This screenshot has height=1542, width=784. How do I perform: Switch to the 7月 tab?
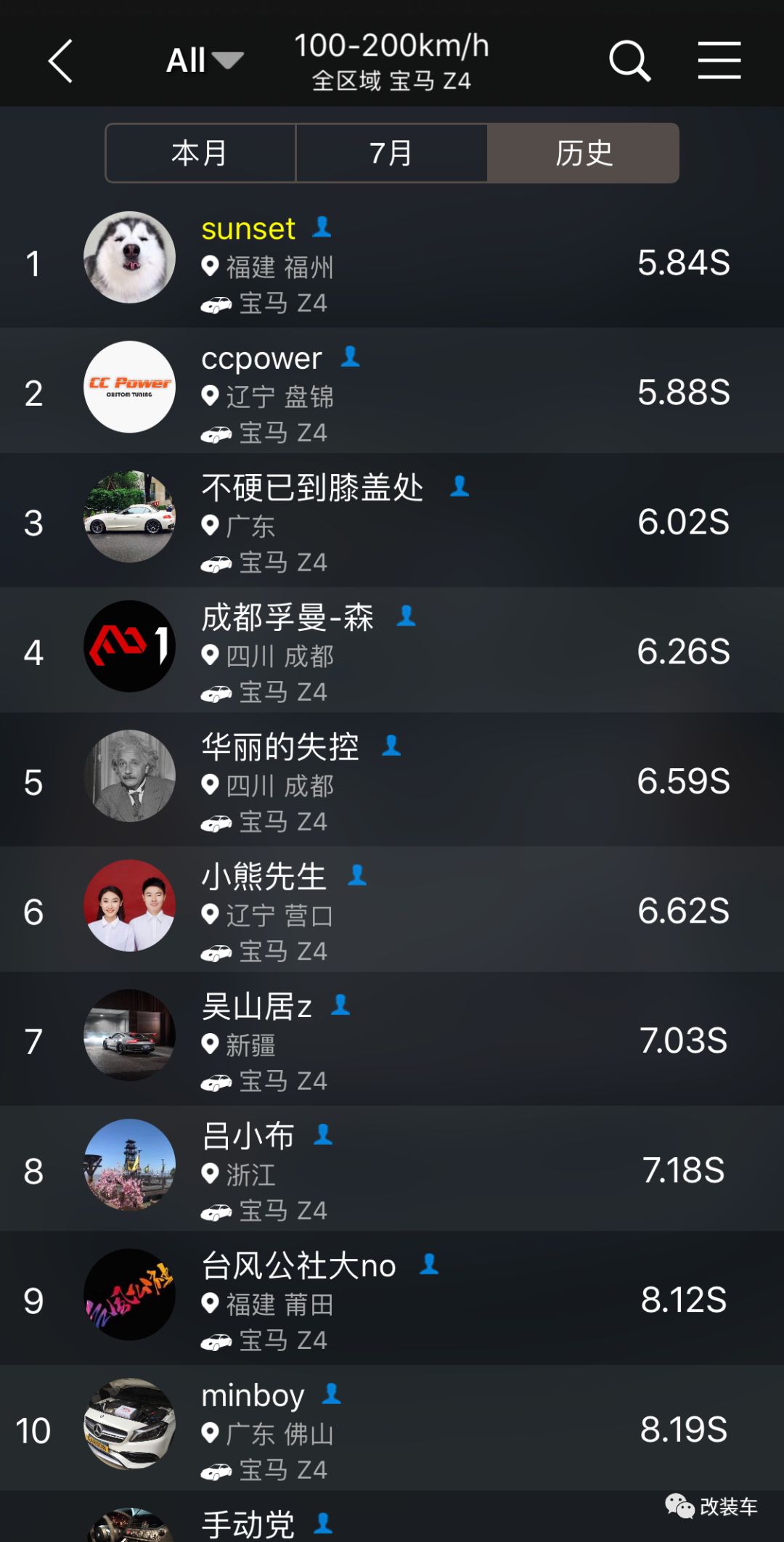391,153
